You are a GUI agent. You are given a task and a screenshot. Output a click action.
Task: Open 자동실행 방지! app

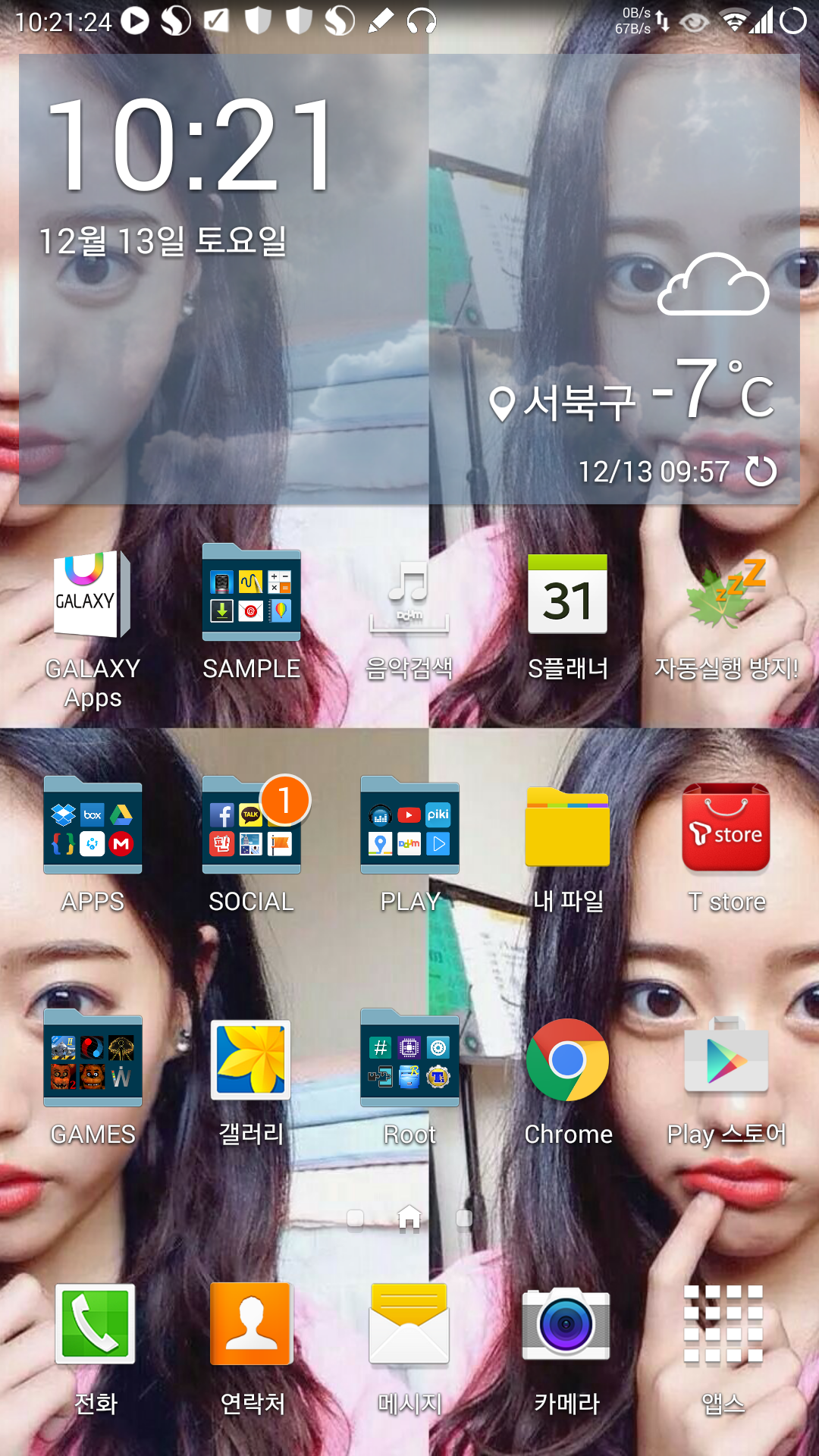pos(726,595)
